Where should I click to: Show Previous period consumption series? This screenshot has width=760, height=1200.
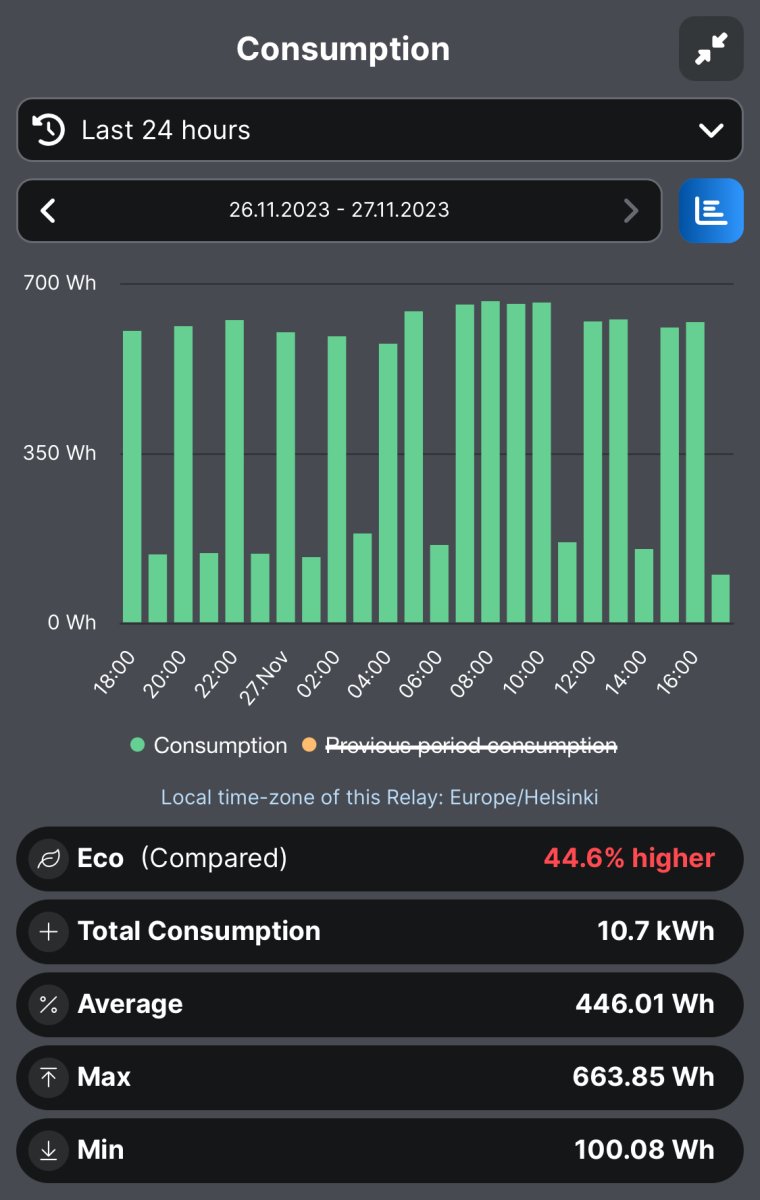point(471,746)
